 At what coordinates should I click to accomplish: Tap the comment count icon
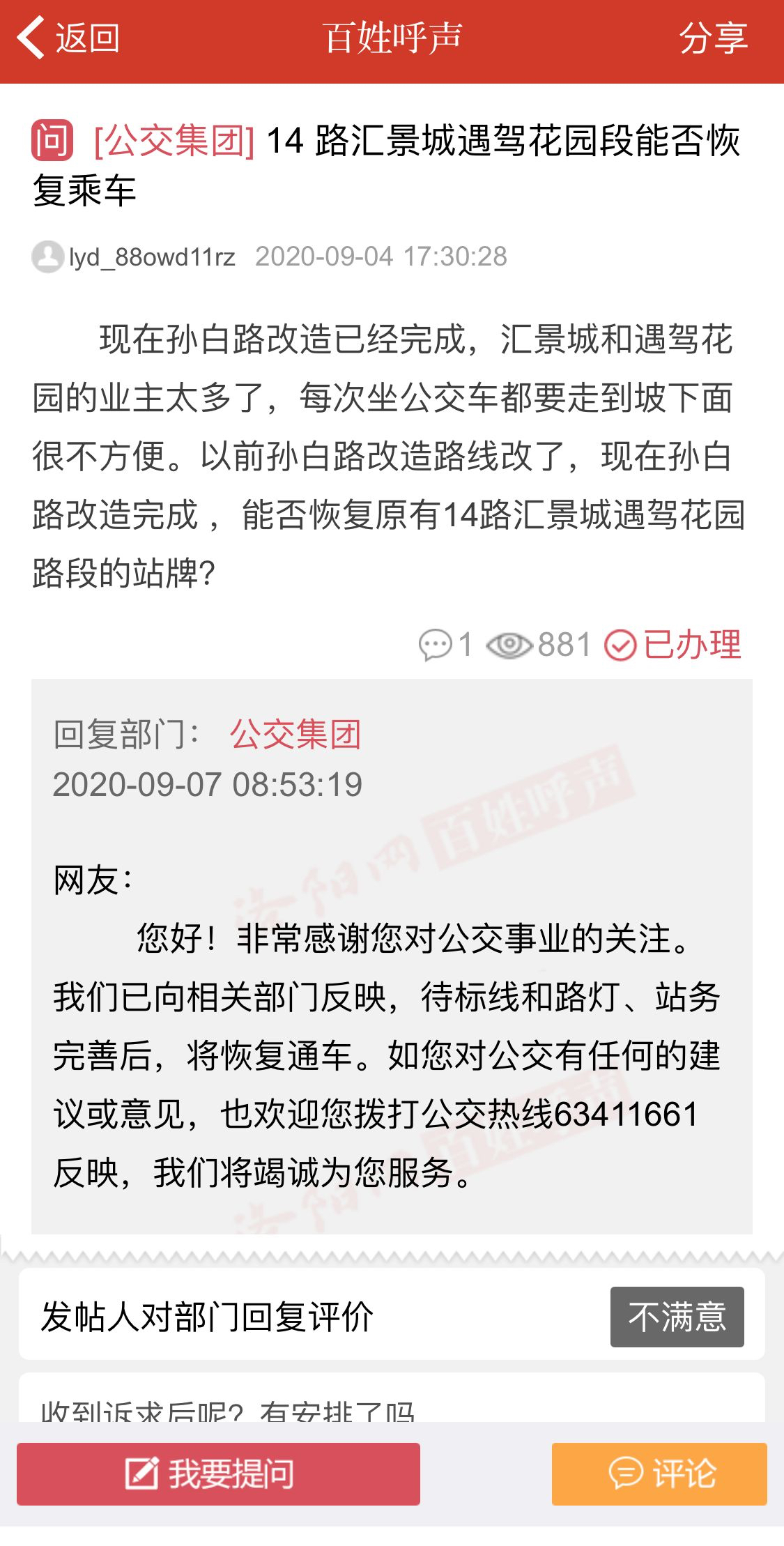436,645
